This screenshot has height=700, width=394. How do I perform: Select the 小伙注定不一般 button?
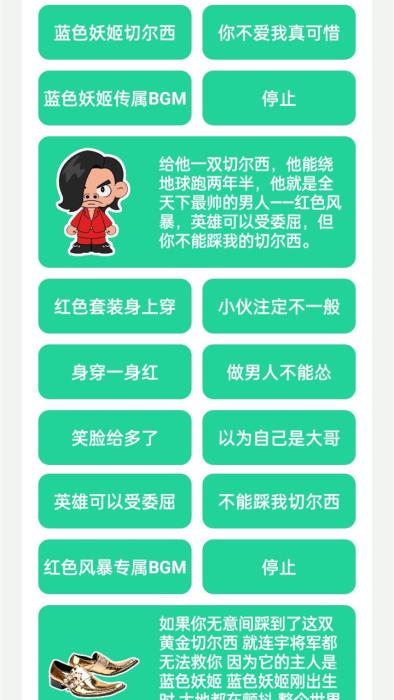(x=279, y=306)
